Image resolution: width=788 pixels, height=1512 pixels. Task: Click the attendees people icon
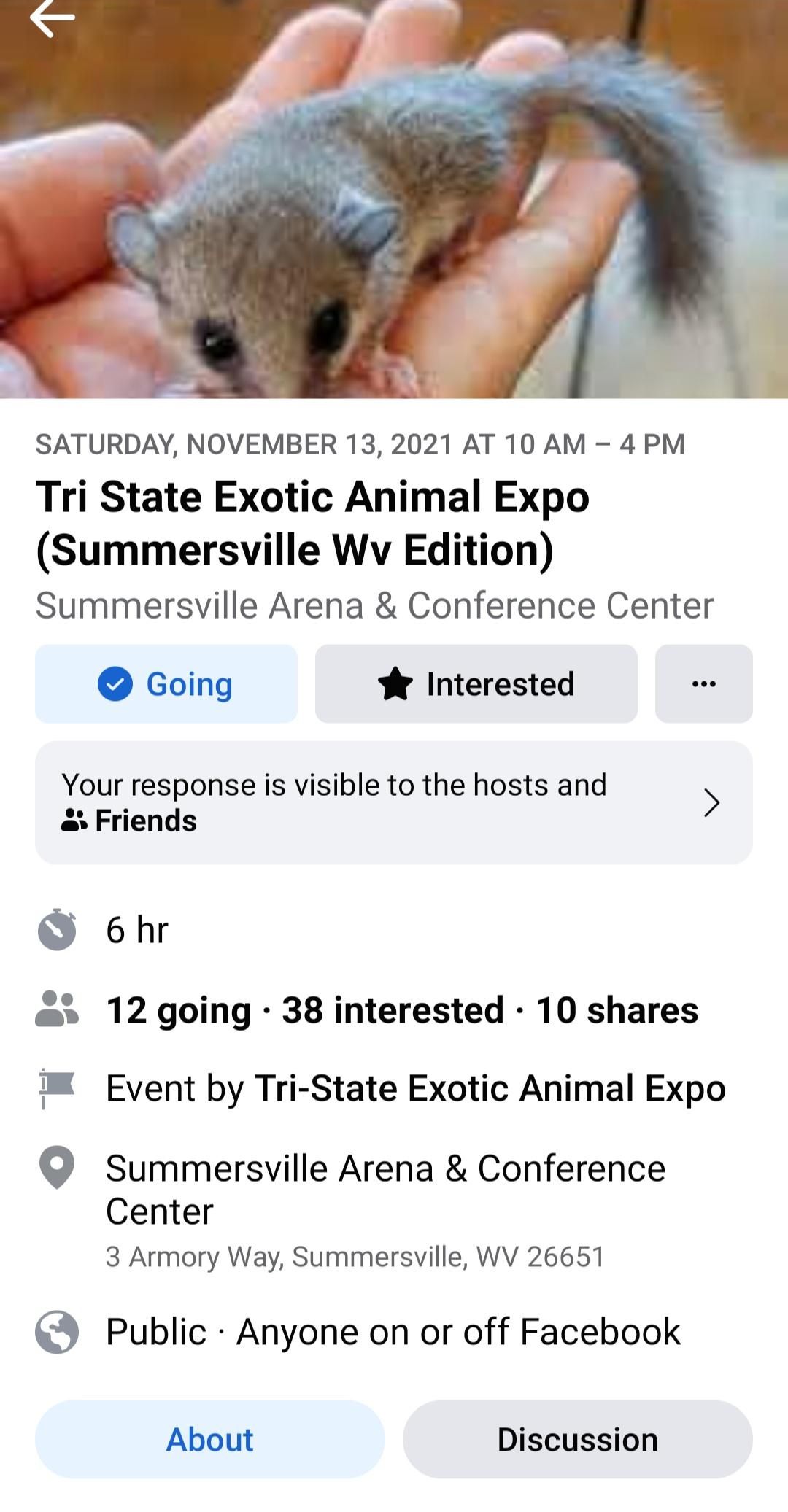[x=58, y=1010]
